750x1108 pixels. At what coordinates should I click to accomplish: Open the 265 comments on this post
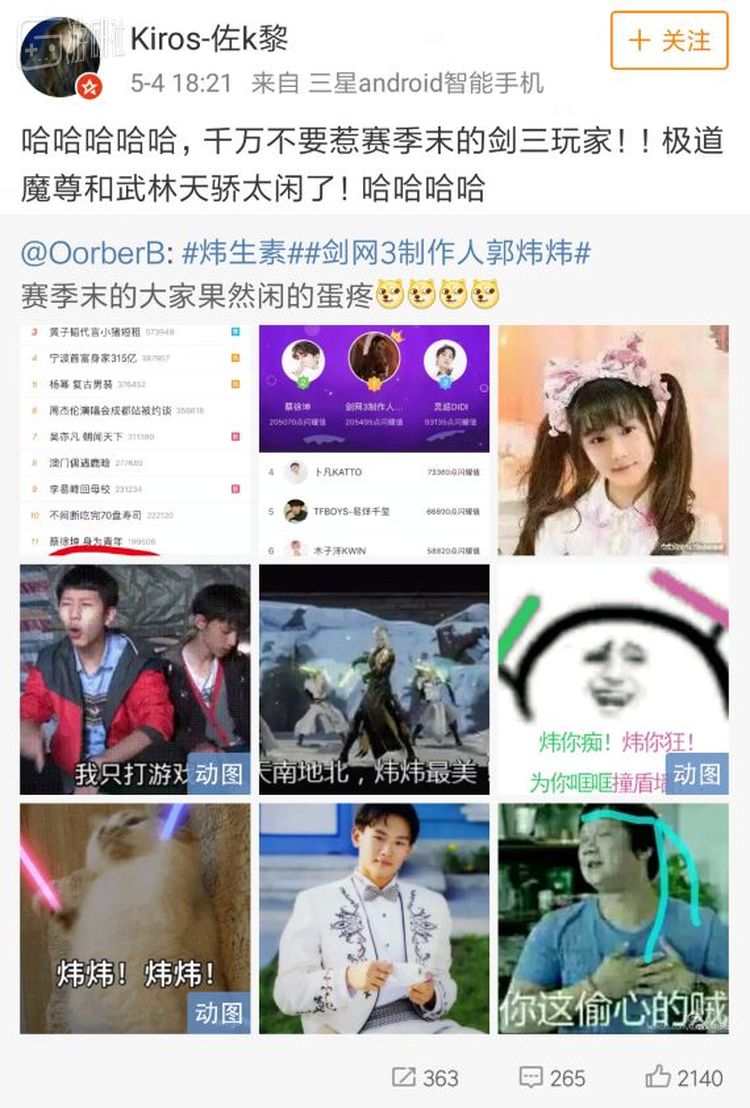click(x=553, y=1077)
